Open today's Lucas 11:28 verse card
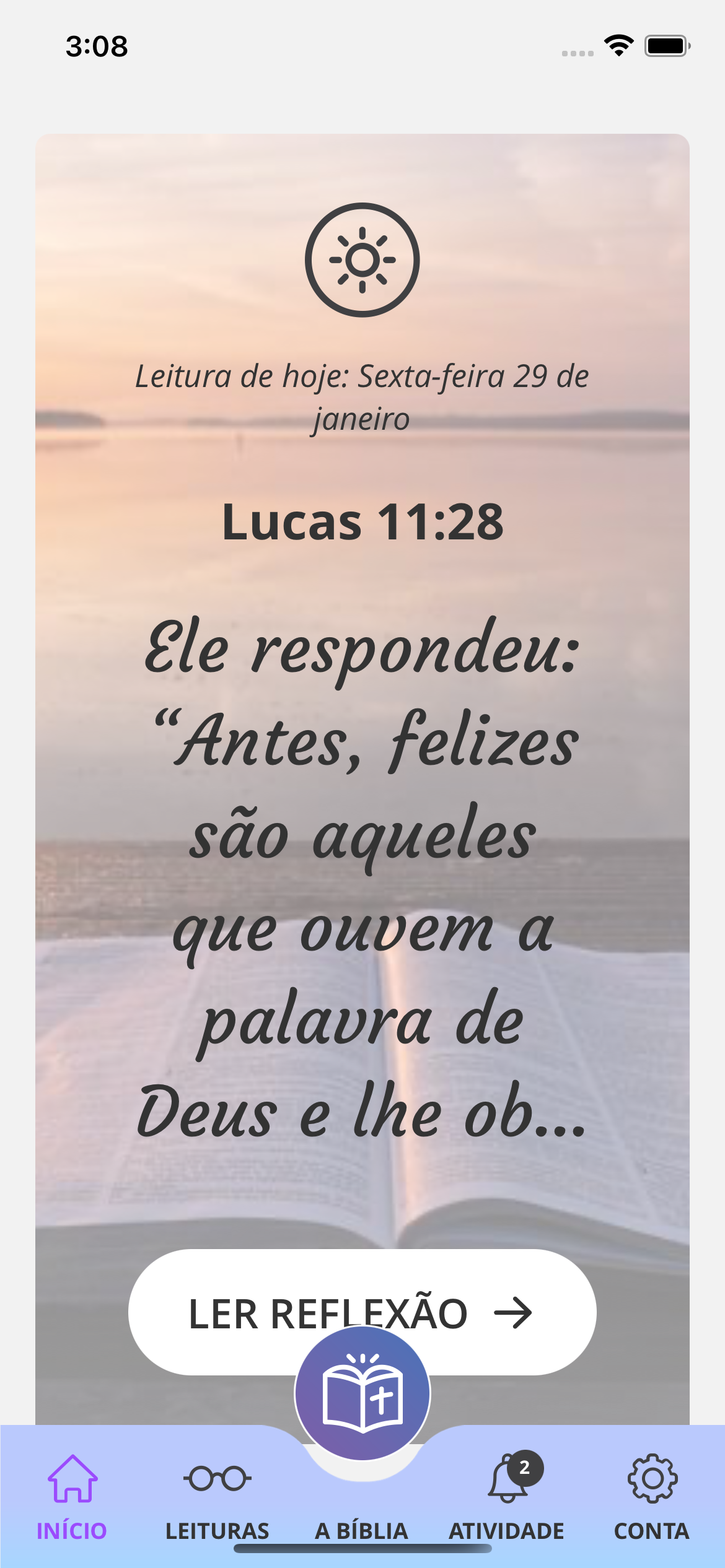Screen dimensions: 725x1568 (362, 805)
